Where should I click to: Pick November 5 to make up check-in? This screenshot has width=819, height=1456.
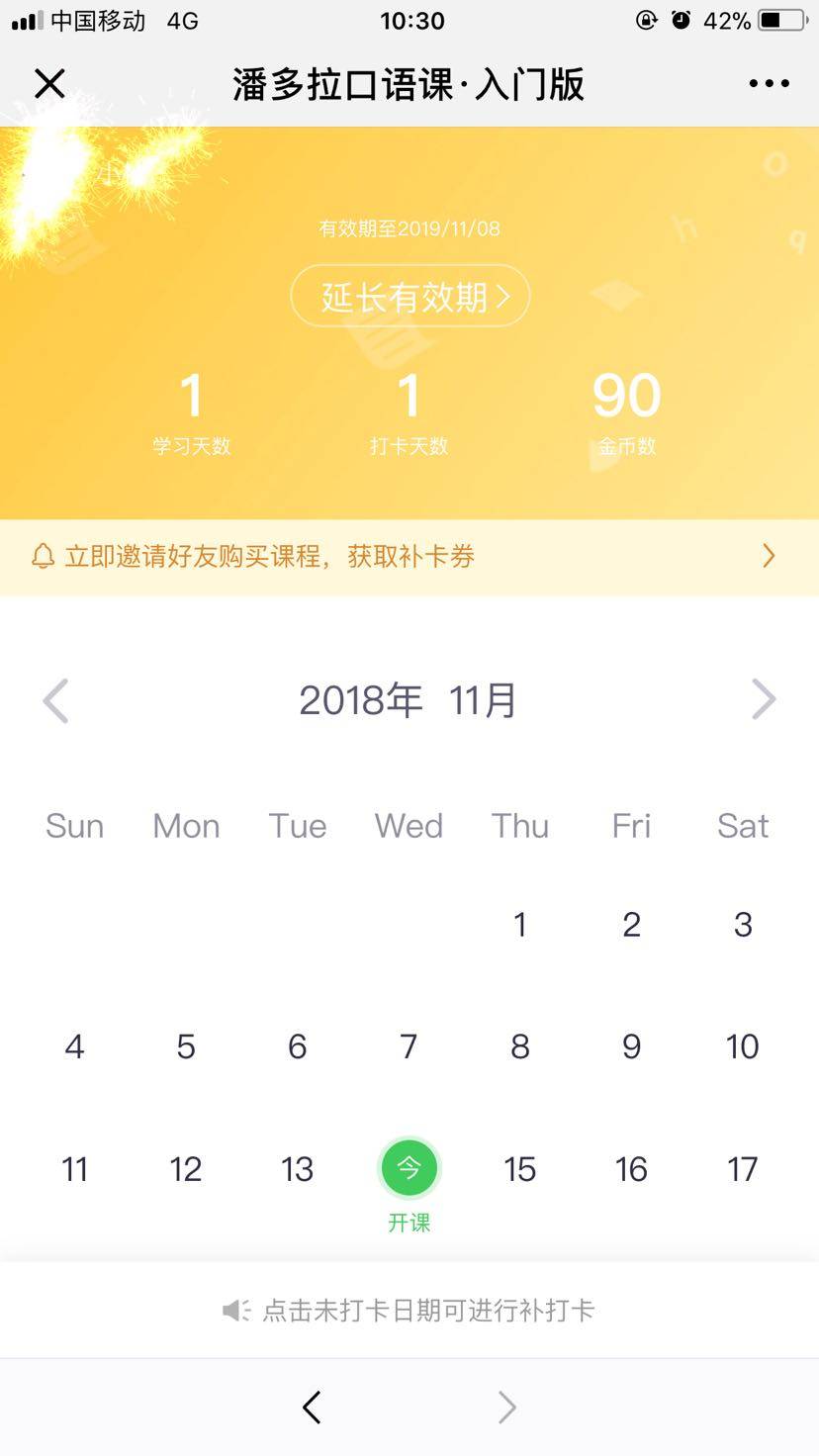[186, 1046]
